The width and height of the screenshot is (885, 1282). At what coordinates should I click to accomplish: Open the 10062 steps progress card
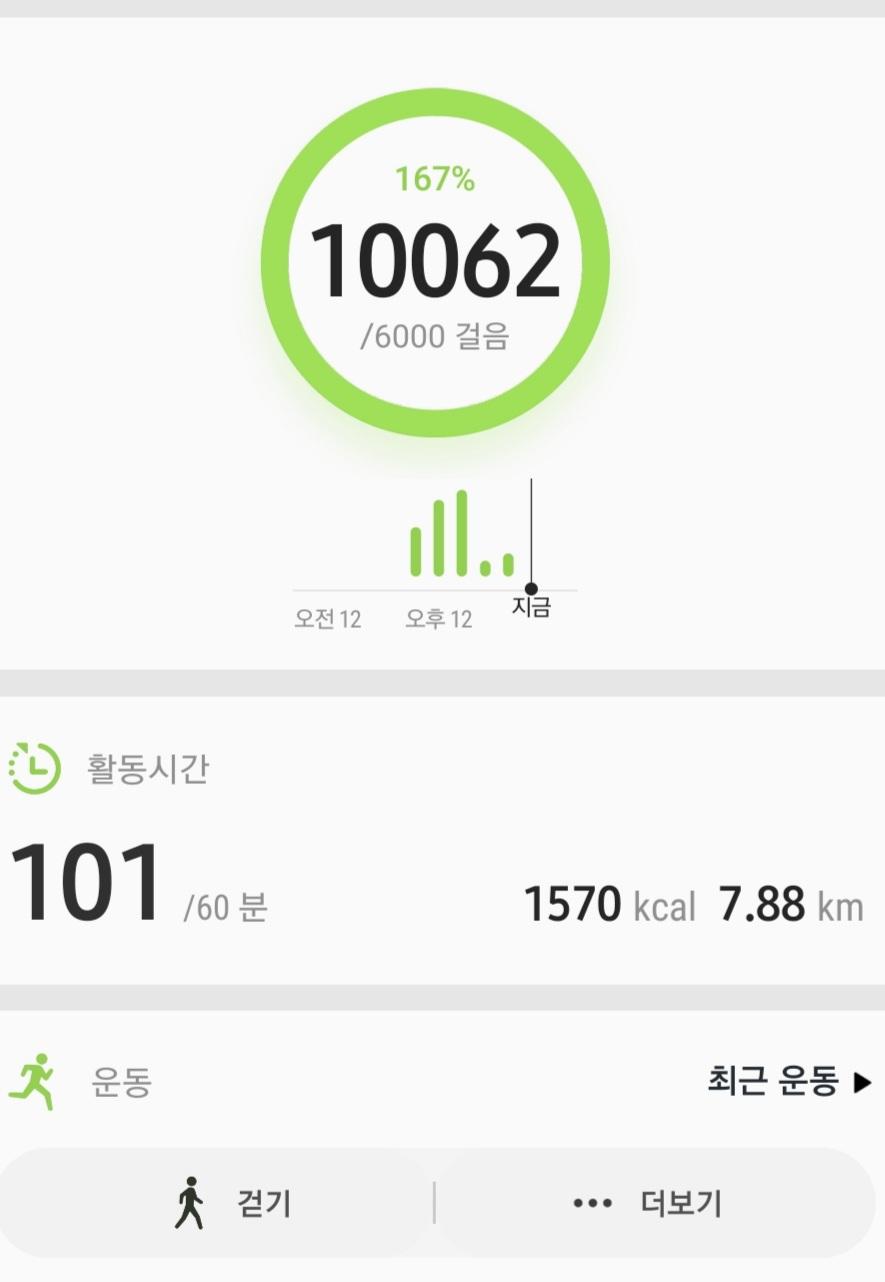pyautogui.click(x=435, y=262)
